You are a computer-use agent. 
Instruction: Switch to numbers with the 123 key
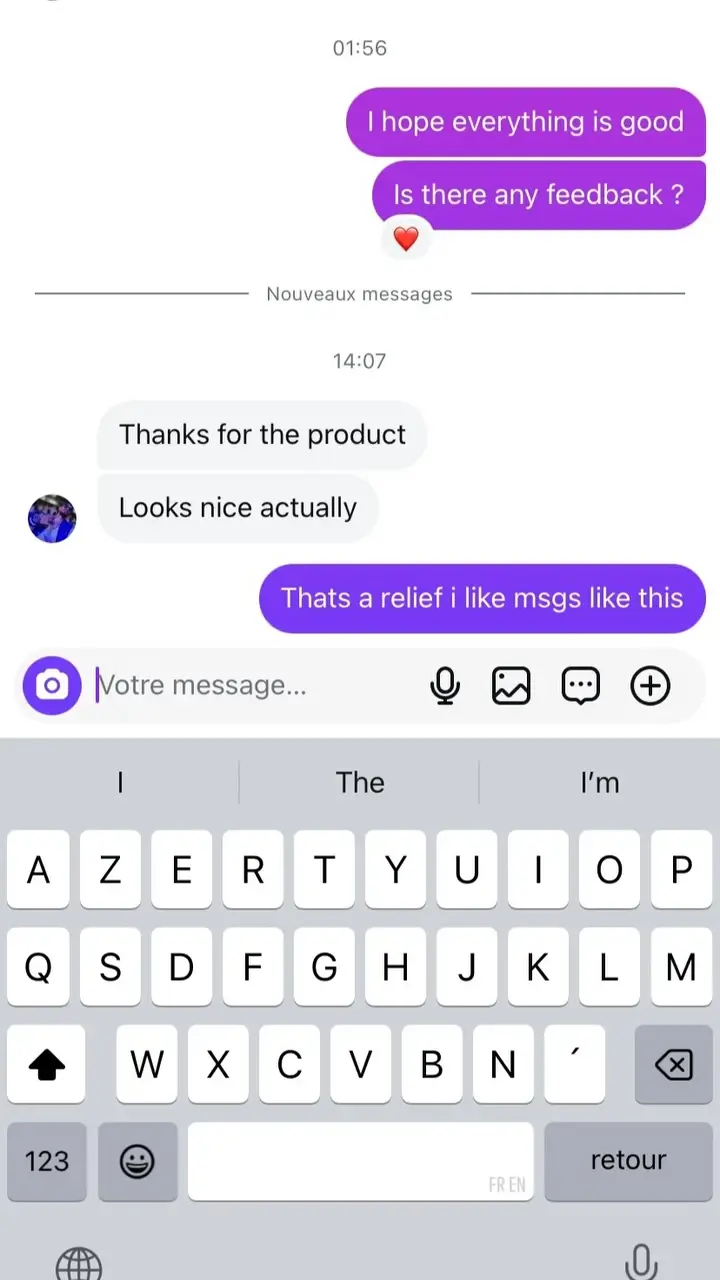[46, 1162]
